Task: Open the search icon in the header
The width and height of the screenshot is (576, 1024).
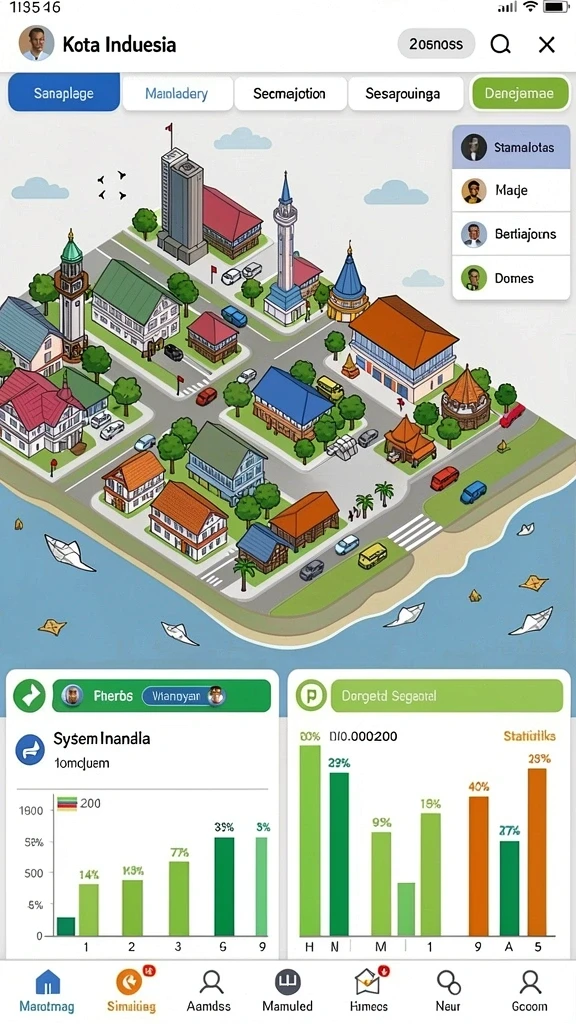Action: [501, 44]
